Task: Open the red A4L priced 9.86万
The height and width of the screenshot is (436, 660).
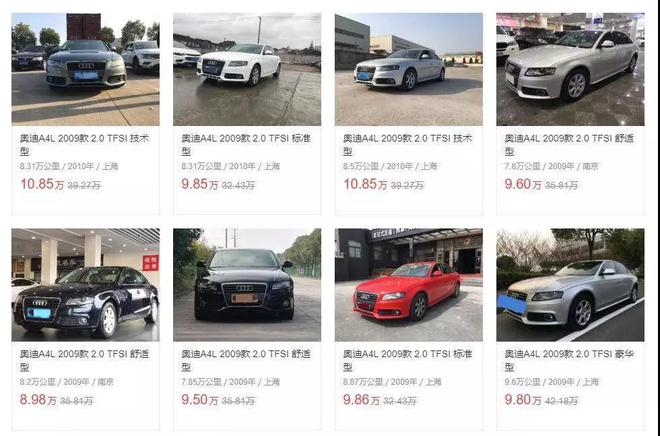Action: click(x=408, y=286)
